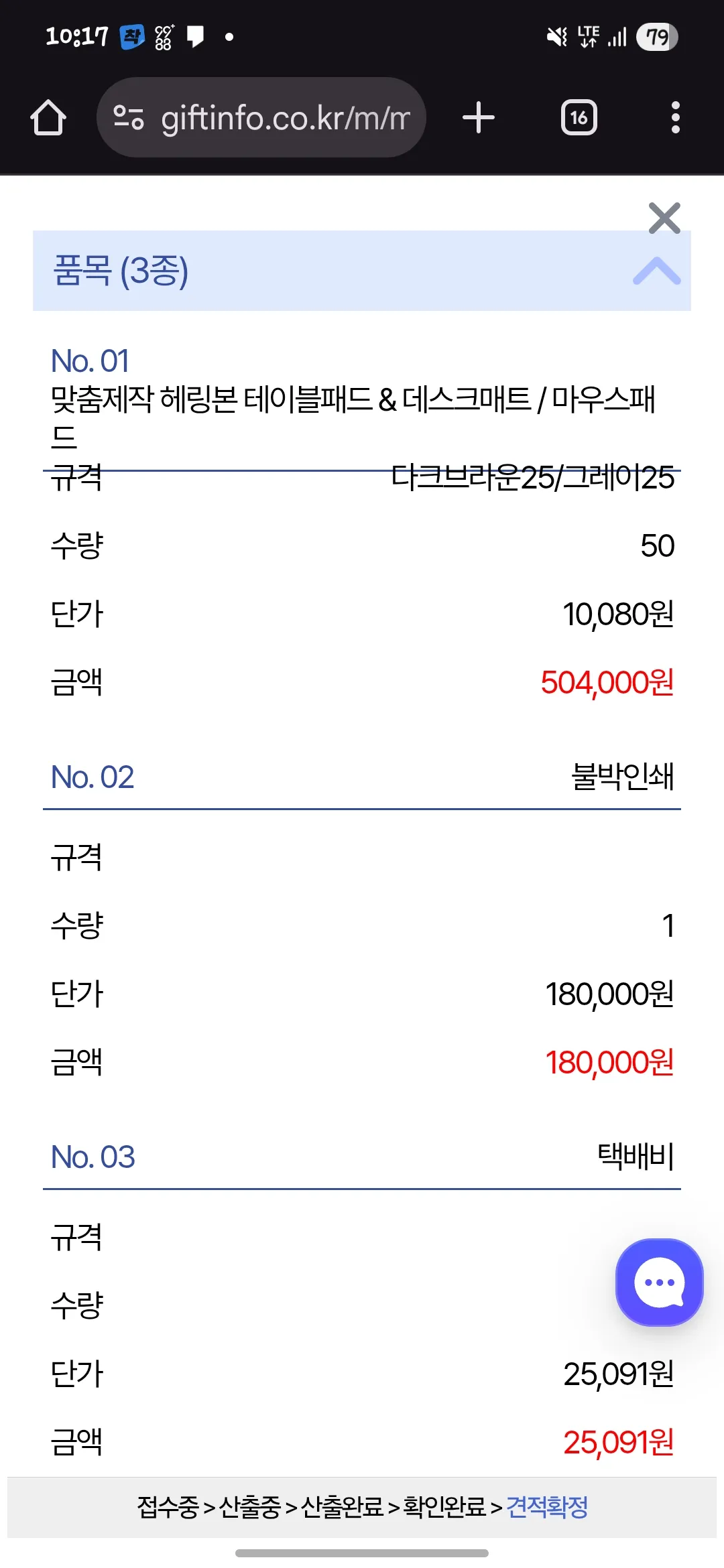Collapse the 품목 (3종) section
The image size is (724, 1568).
(x=656, y=271)
